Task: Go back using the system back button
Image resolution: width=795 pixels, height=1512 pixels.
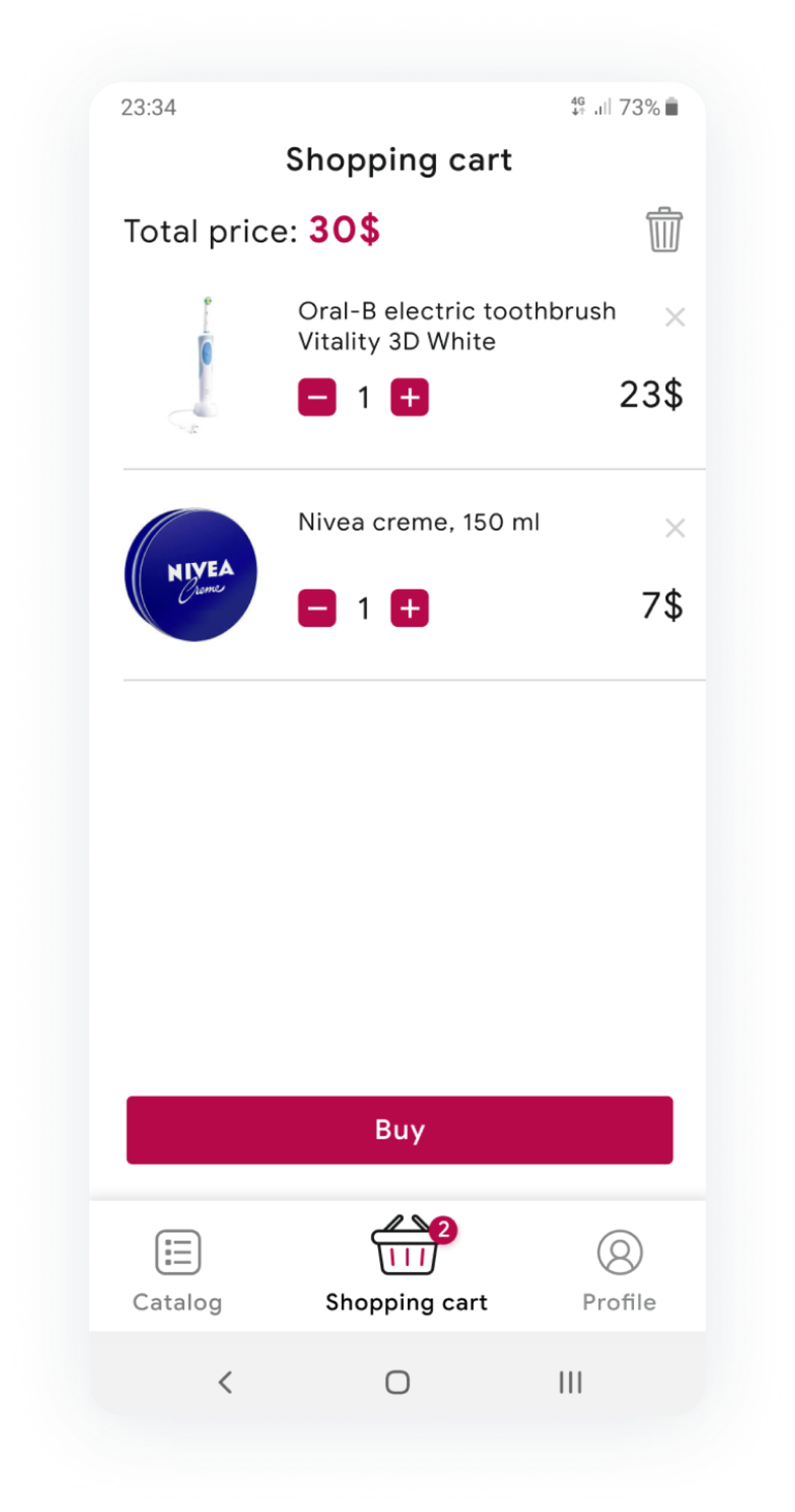Action: click(225, 1382)
